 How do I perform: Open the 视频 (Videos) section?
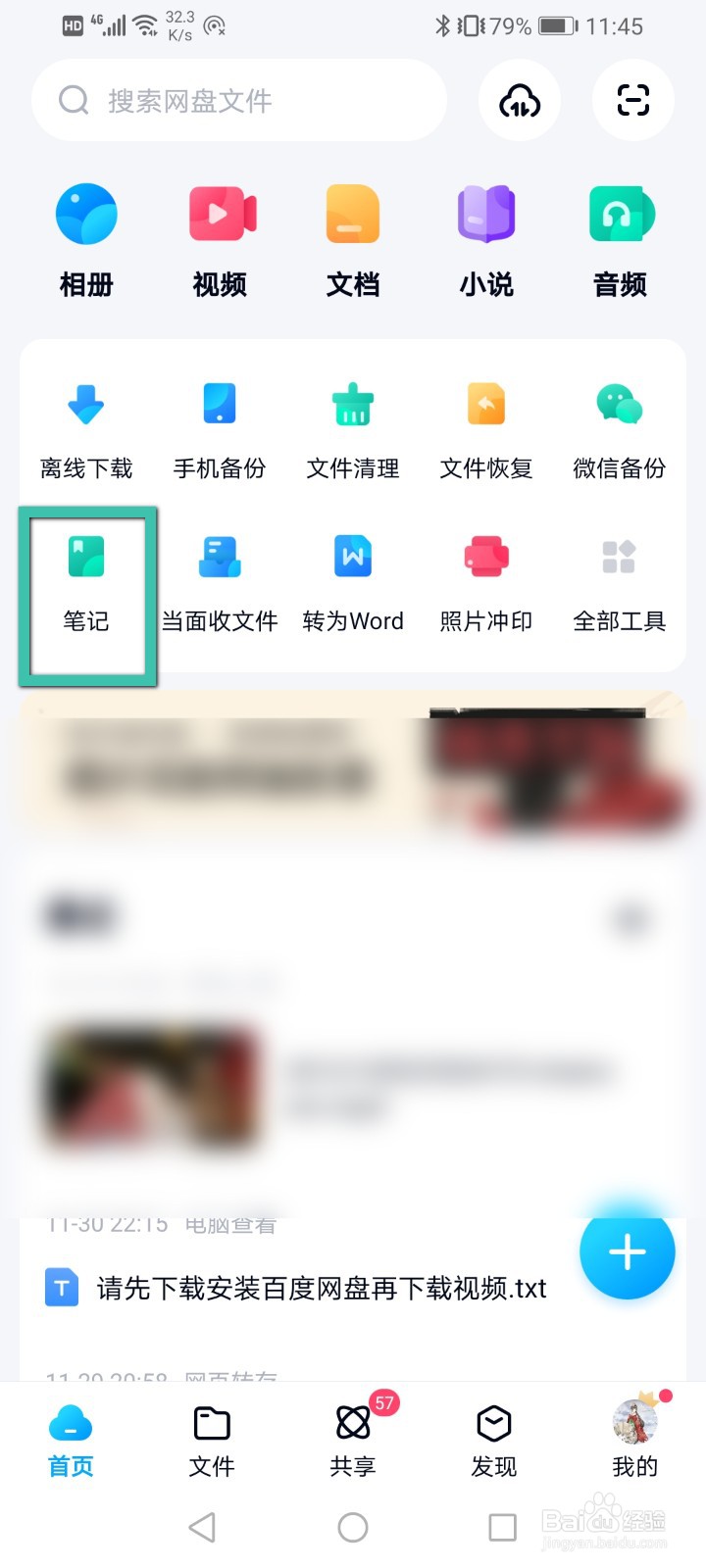coord(220,235)
